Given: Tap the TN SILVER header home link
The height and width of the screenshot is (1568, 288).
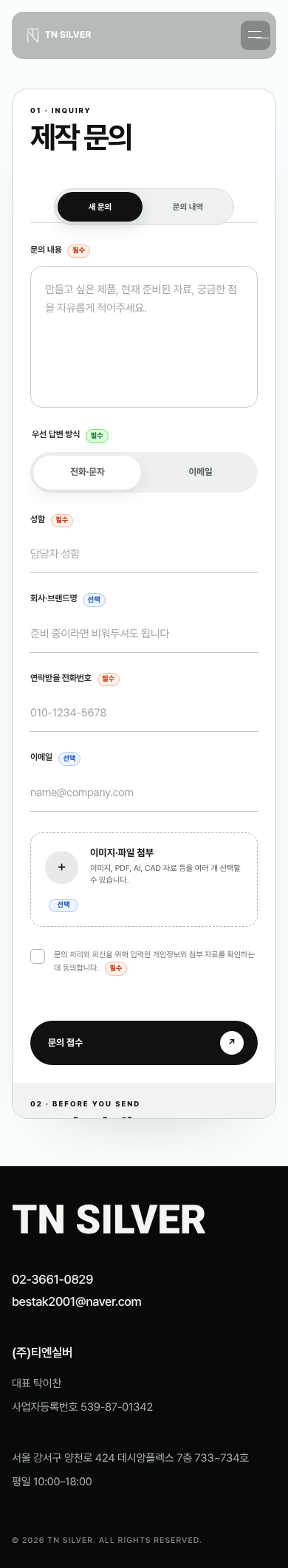Looking at the screenshot, I should tap(59, 35).
